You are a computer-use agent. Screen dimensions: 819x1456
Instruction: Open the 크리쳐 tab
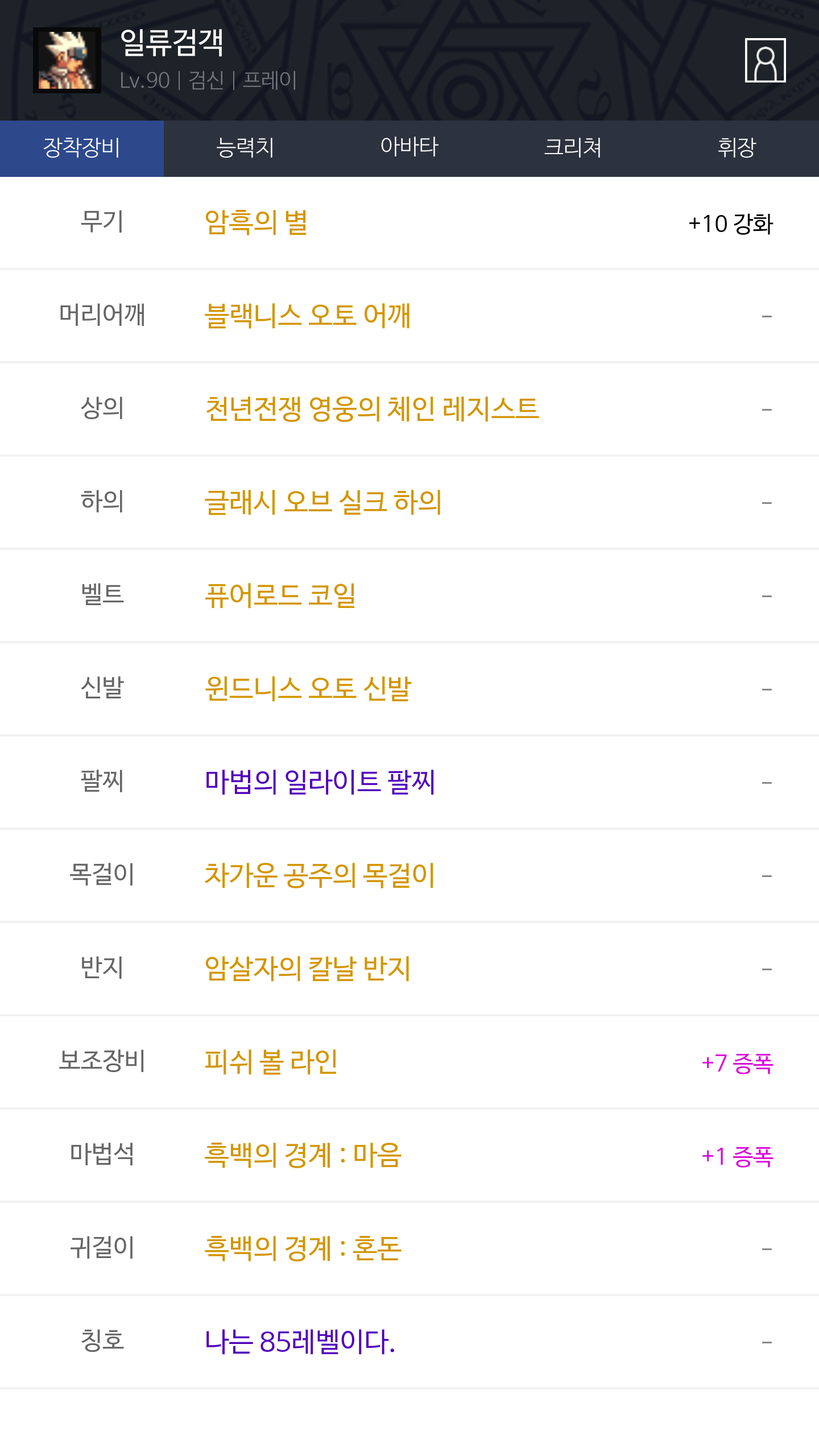[x=573, y=148]
